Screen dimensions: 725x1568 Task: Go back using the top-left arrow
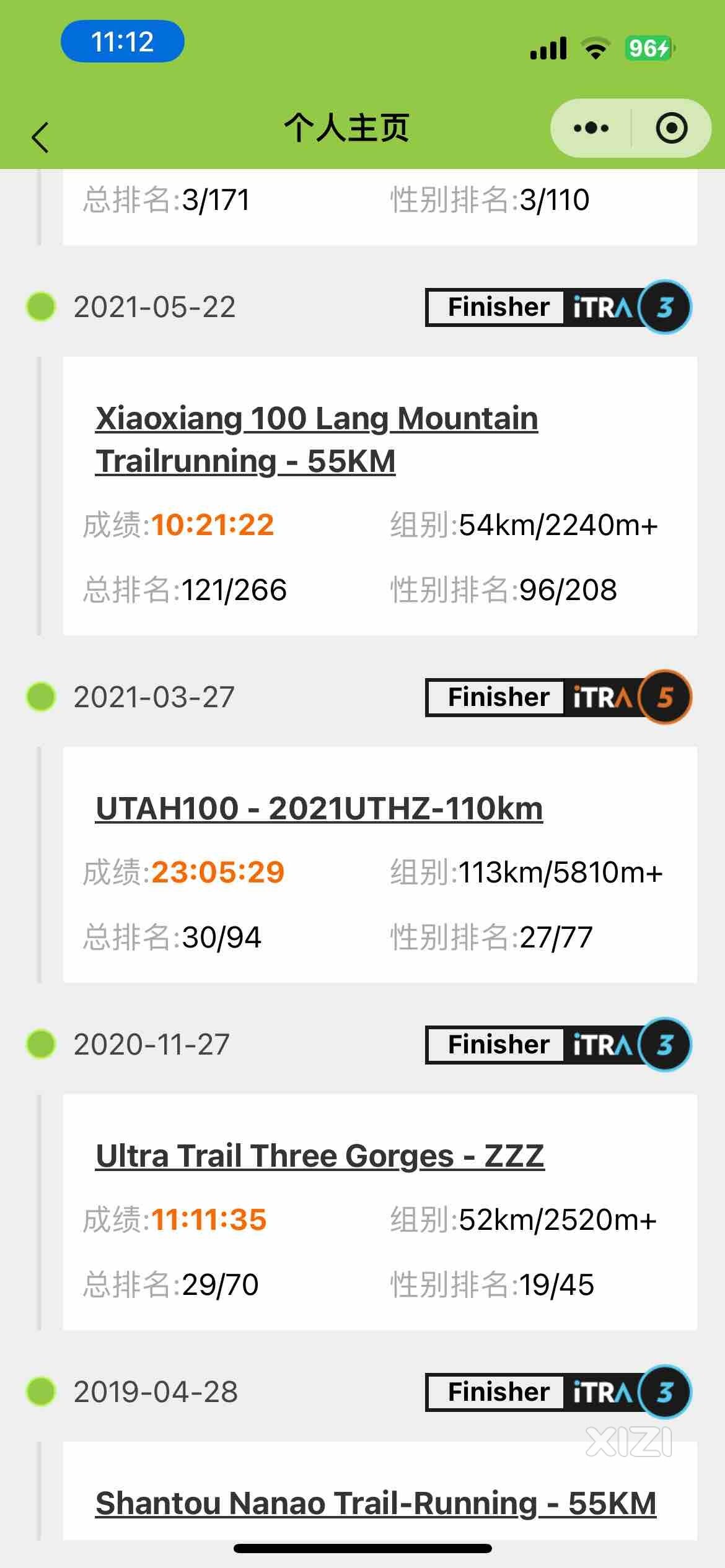[40, 137]
